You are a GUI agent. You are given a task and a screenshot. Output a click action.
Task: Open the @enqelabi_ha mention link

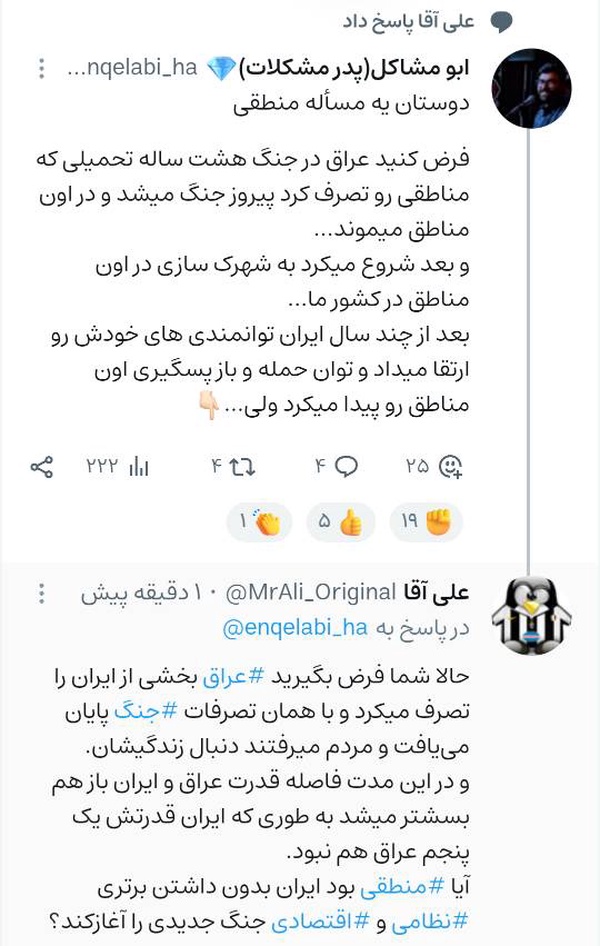(295, 628)
